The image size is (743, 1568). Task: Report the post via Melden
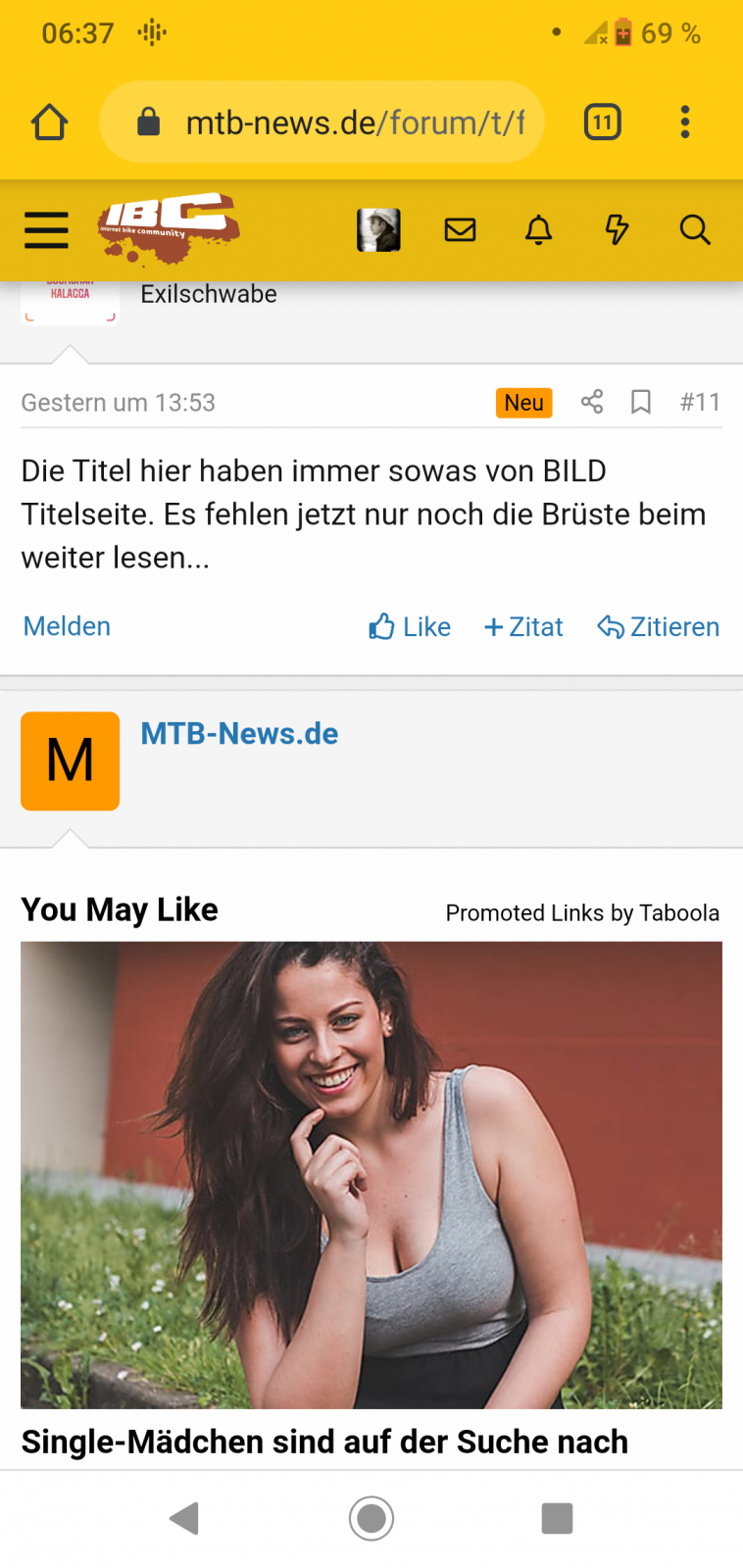[x=67, y=626]
